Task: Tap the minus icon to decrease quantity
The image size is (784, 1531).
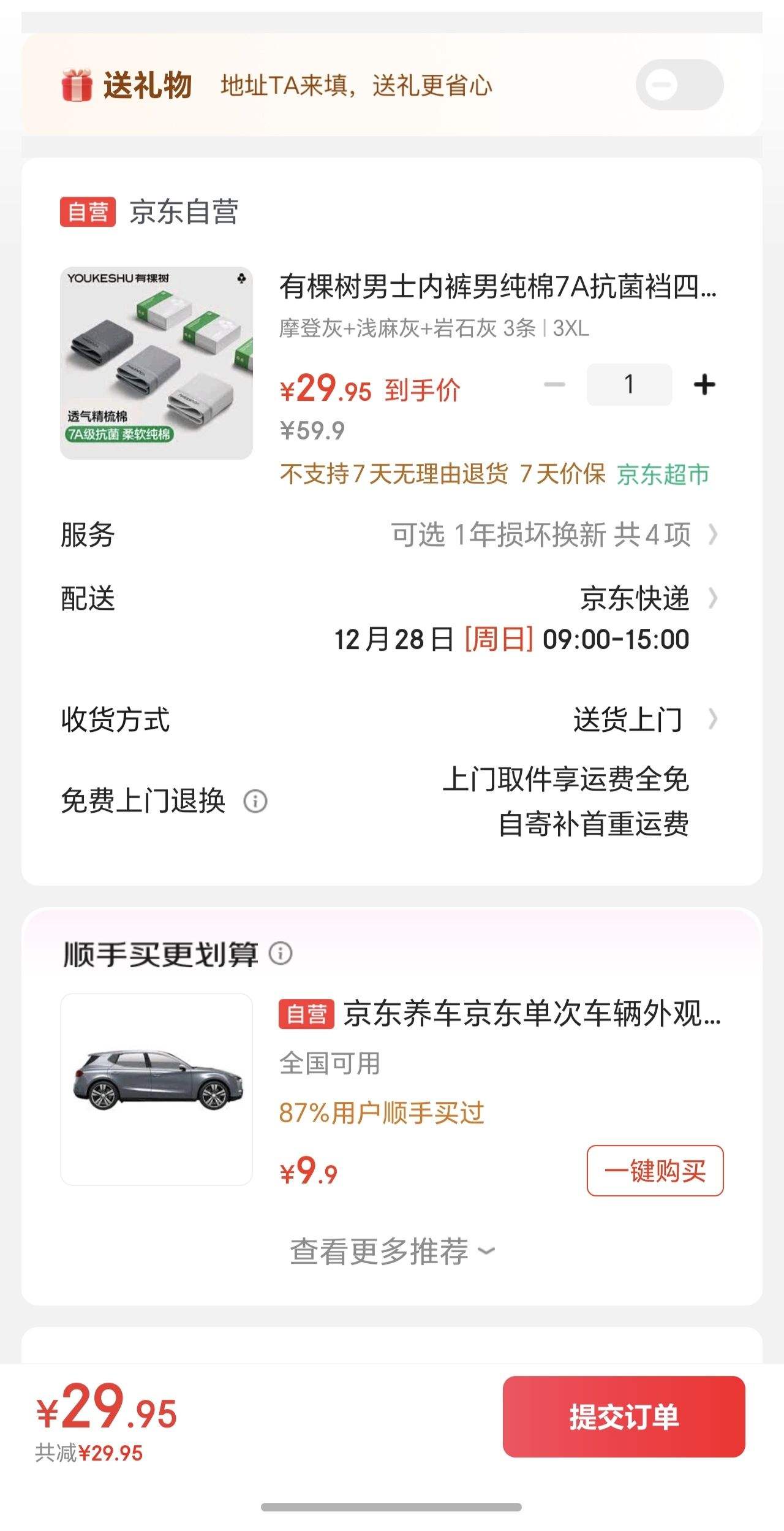Action: 553,386
